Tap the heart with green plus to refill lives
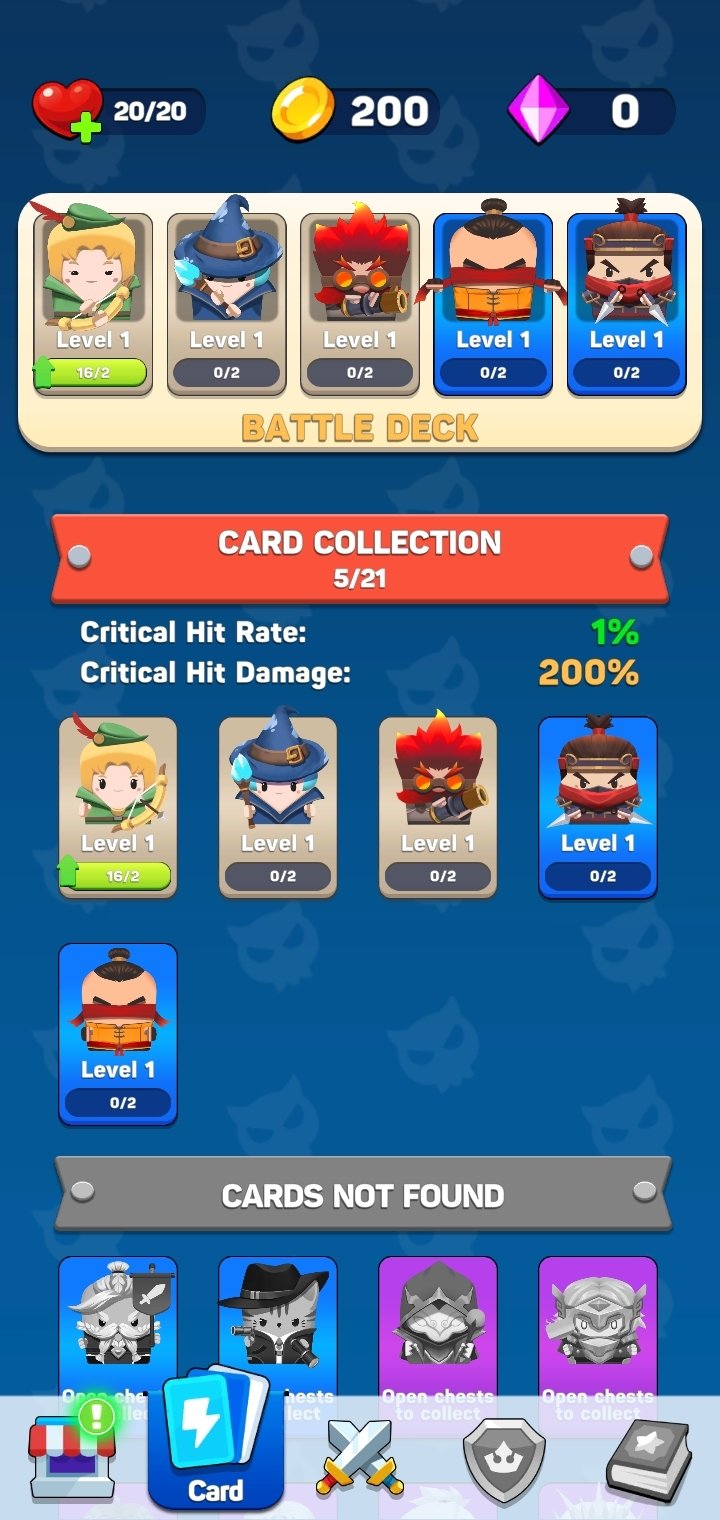The width and height of the screenshot is (720, 1520). click(68, 110)
